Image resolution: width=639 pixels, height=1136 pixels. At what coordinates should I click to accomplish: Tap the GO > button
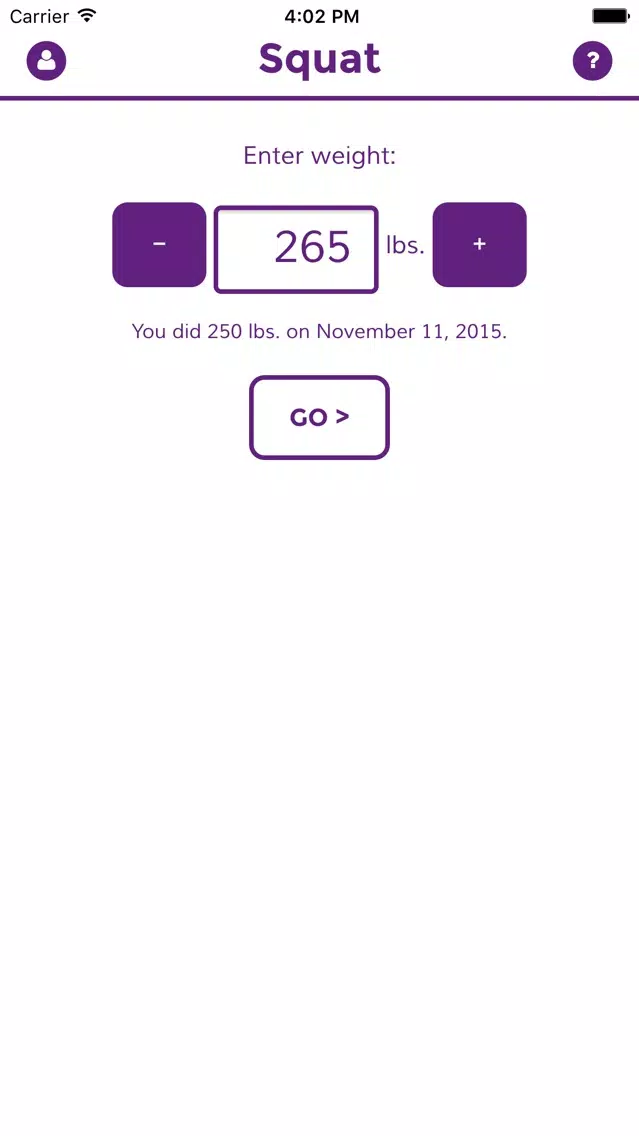coord(320,417)
